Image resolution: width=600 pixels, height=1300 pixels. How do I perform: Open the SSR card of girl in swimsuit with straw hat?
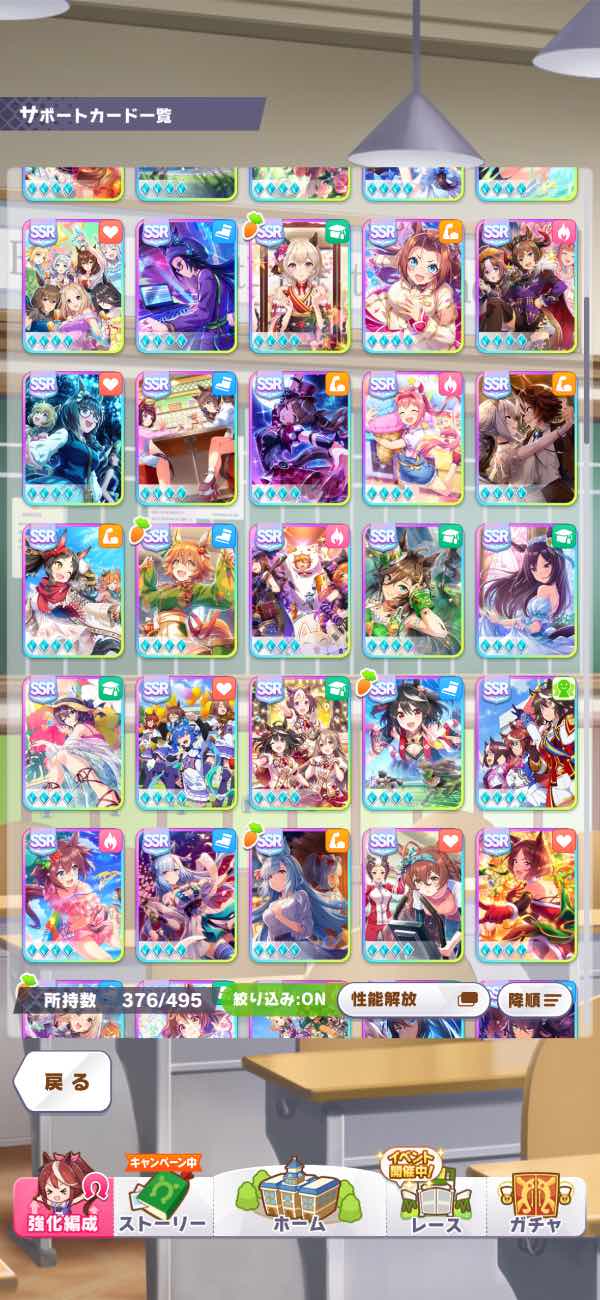tap(73, 743)
